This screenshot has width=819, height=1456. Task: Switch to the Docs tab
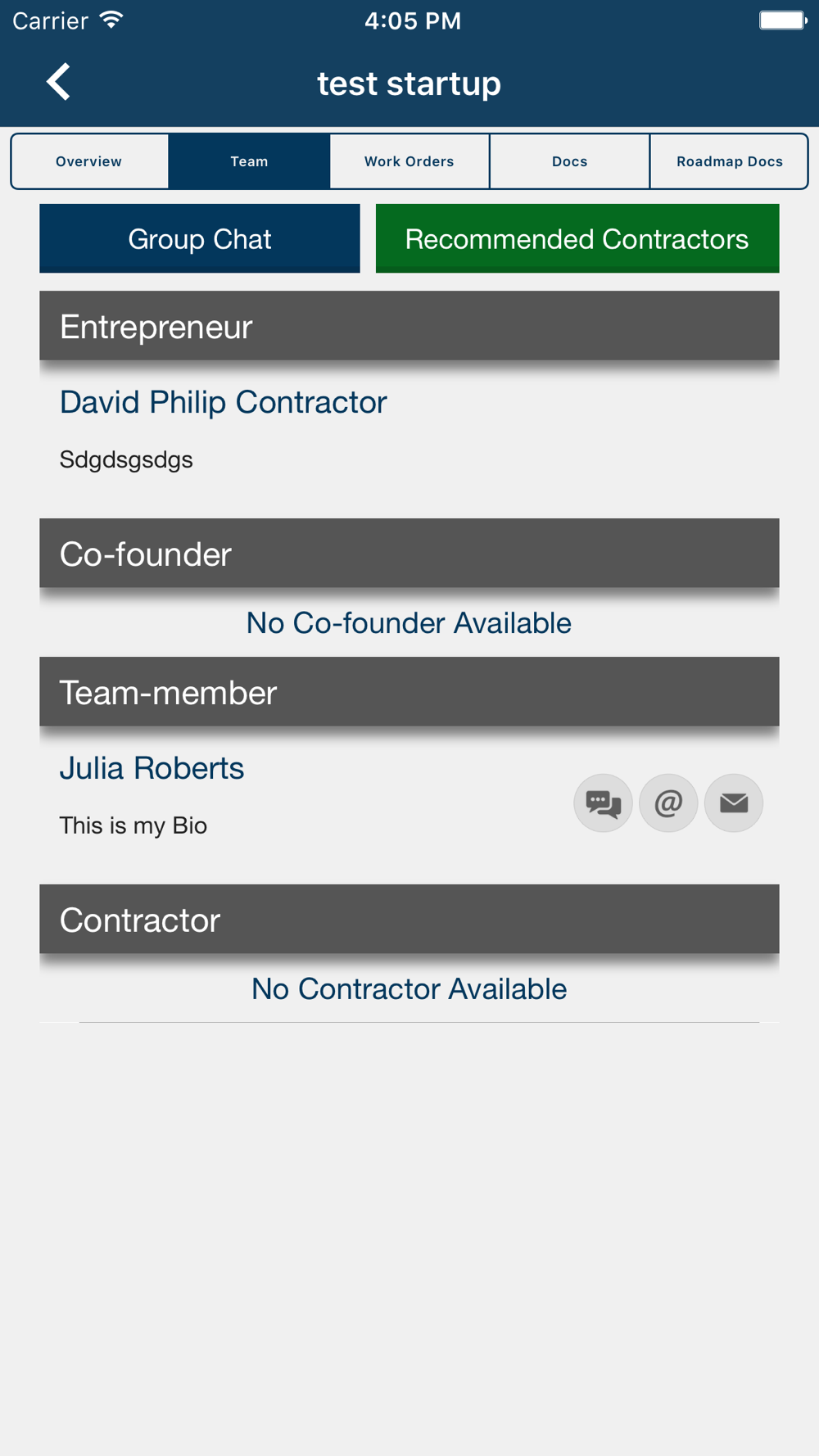click(570, 161)
